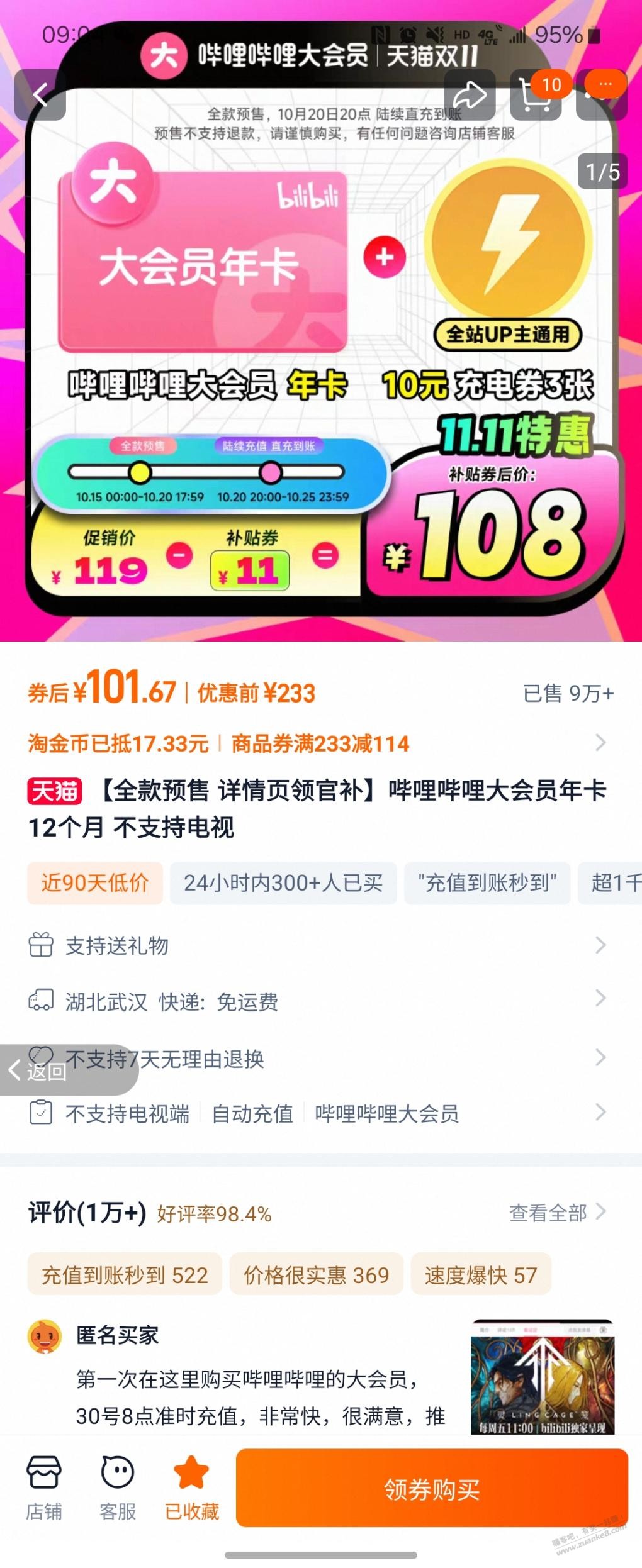Go back using the top-left arrow
The image size is (642, 1568).
point(40,96)
